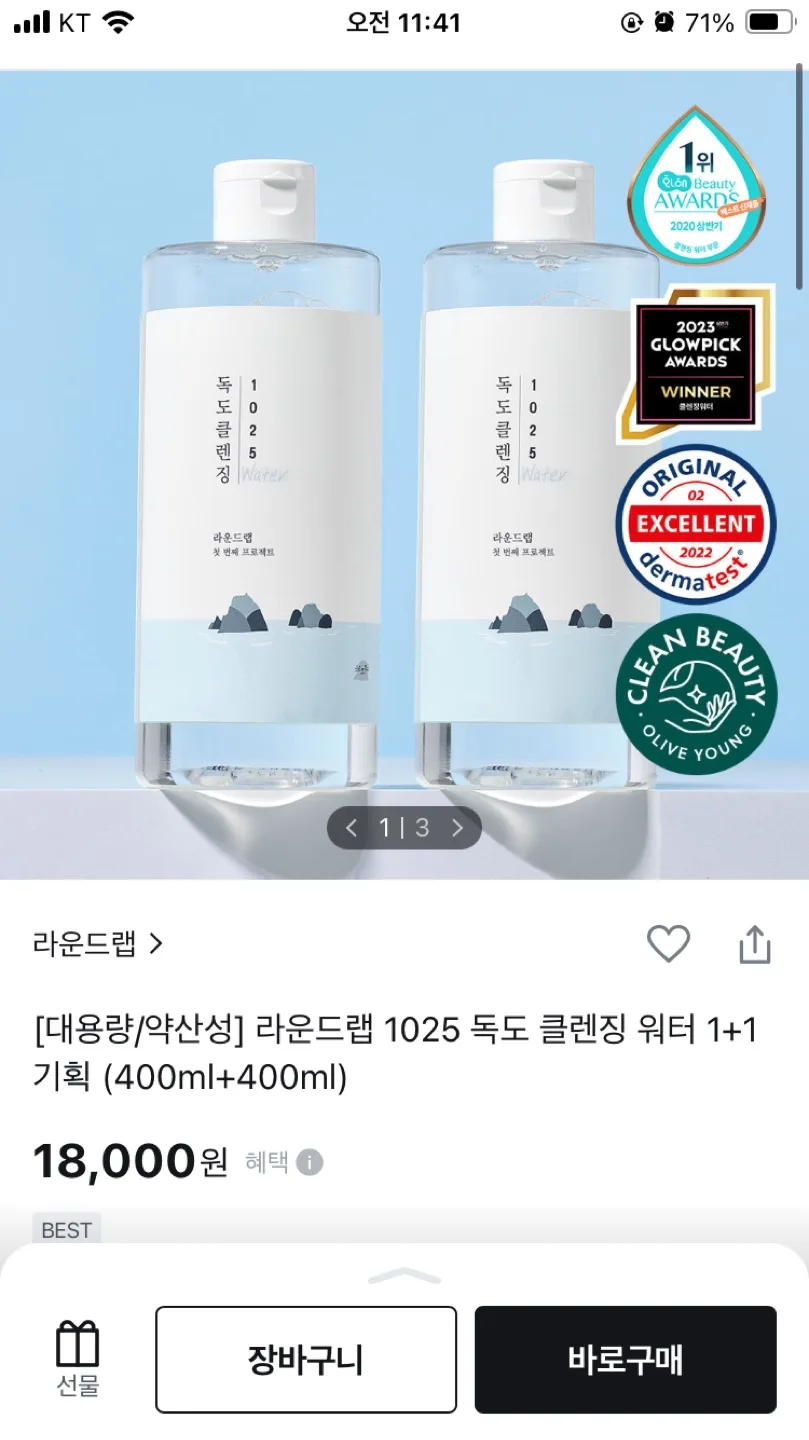
Task: Send as gift via 선물
Action: coord(77,1359)
